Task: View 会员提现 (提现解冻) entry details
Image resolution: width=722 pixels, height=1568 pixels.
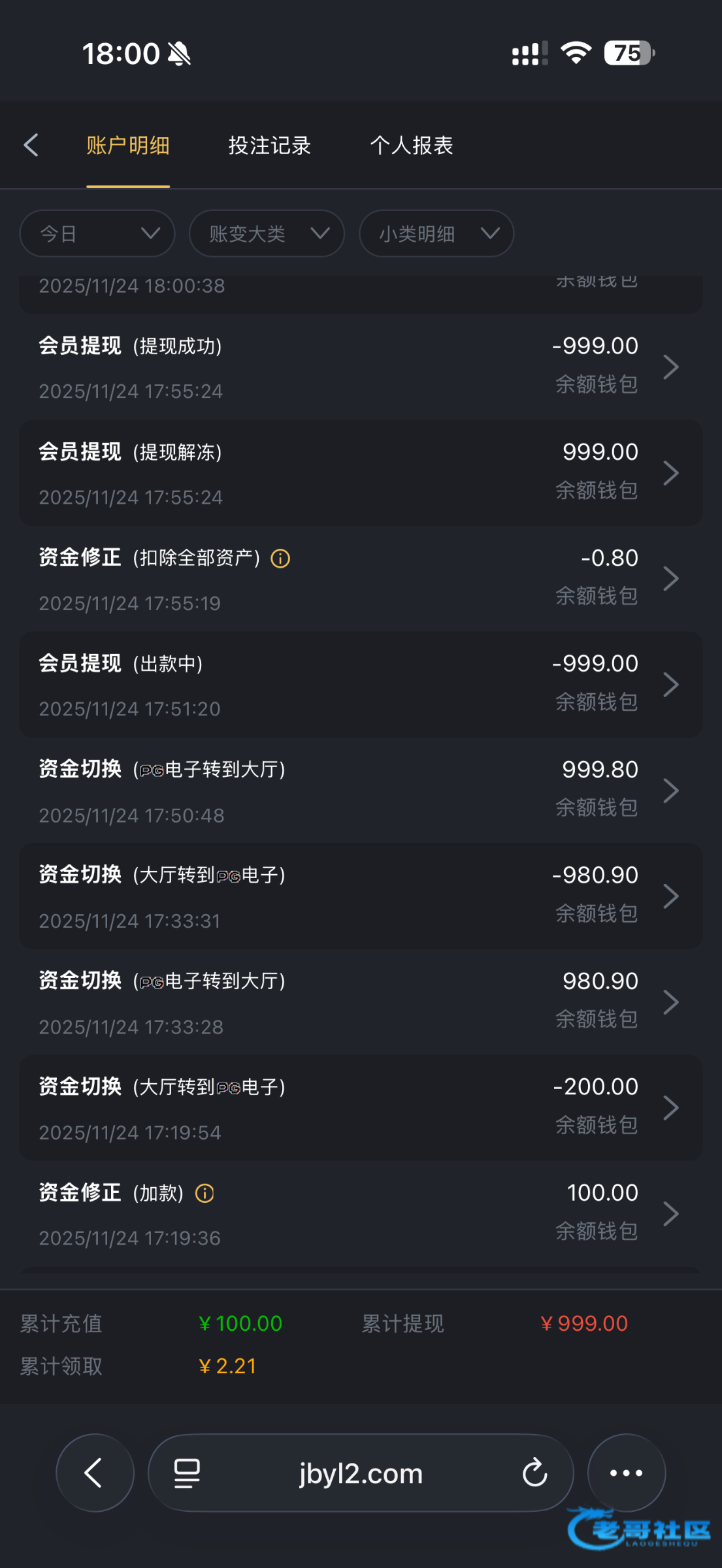Action: point(361,473)
